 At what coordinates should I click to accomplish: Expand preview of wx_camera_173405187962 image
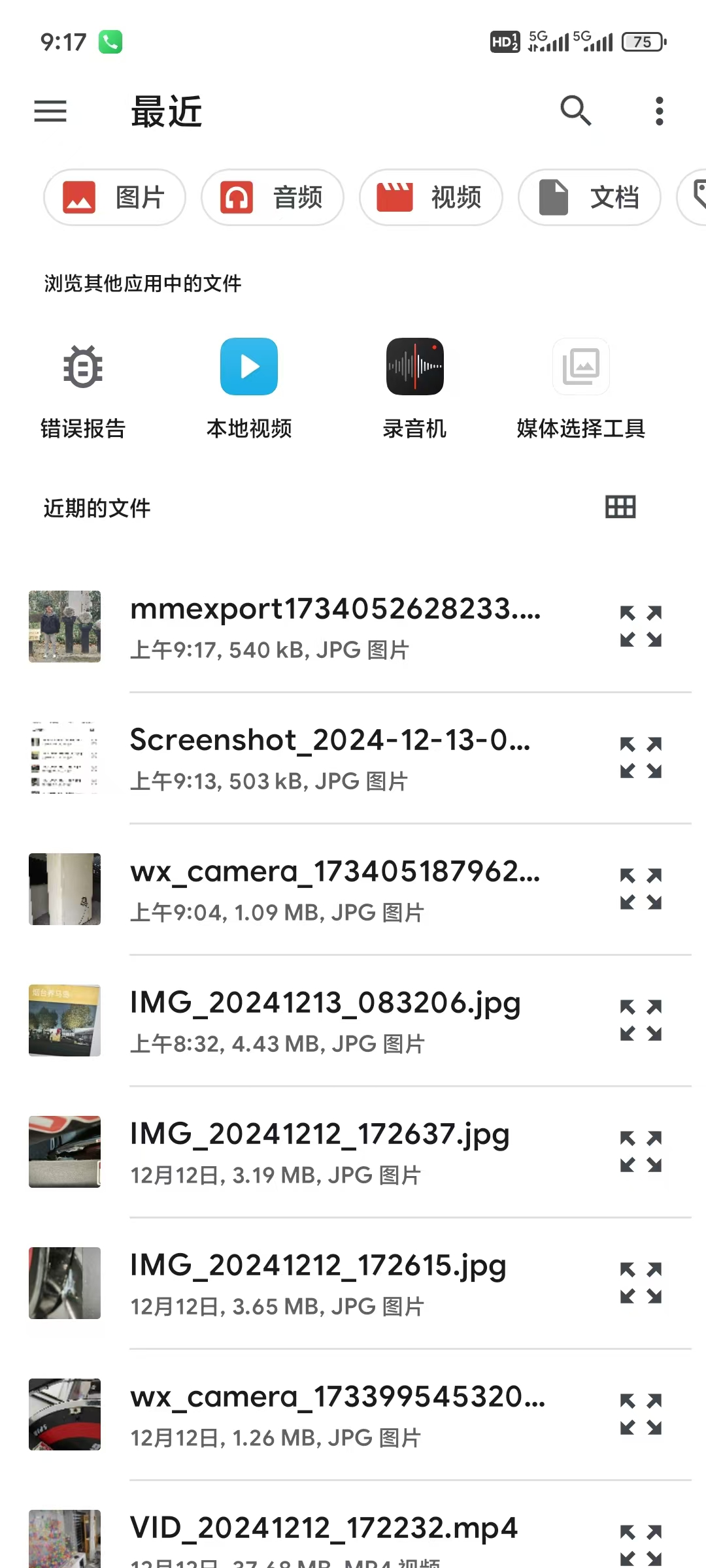click(641, 889)
